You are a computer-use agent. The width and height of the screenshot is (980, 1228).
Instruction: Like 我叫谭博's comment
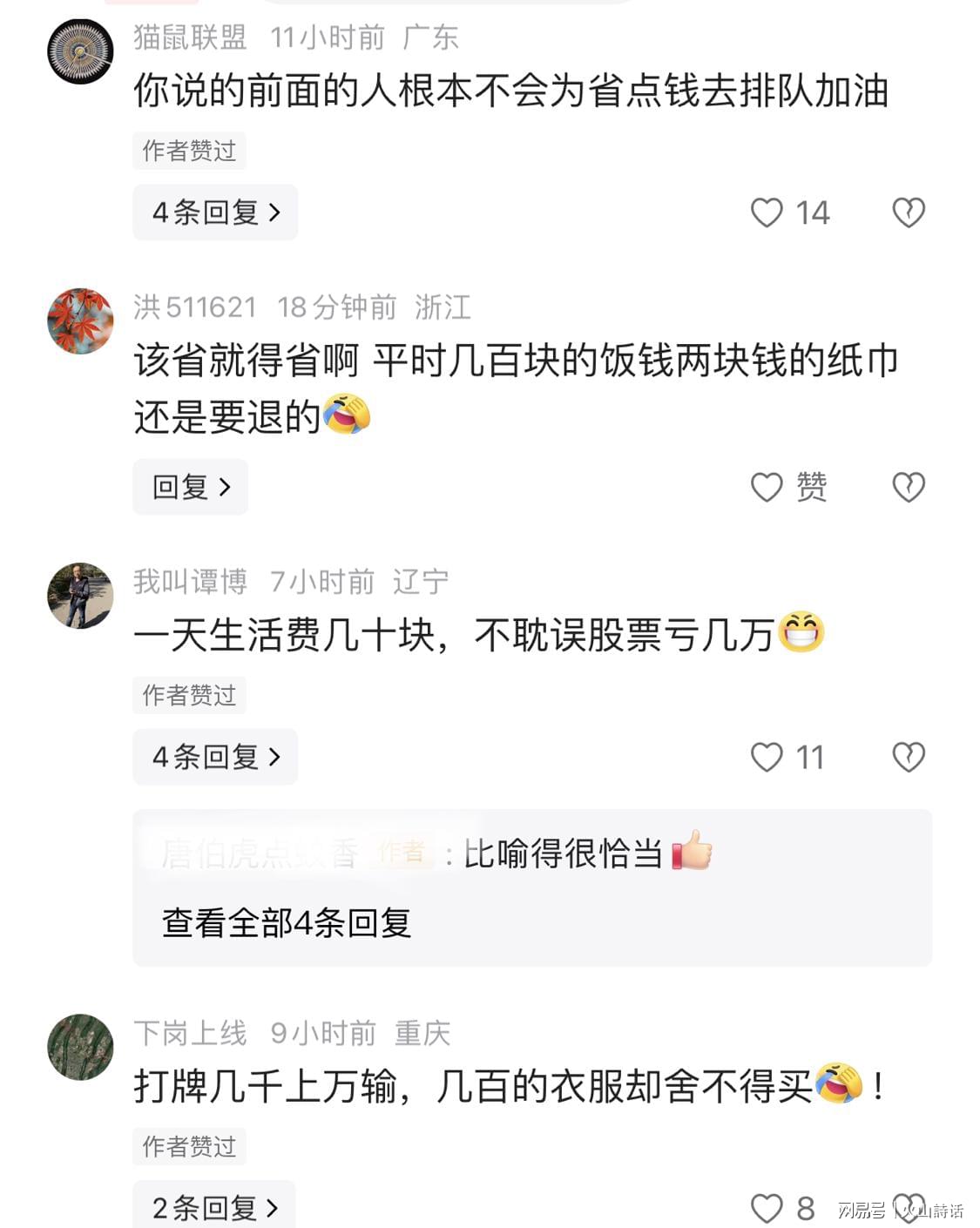[x=767, y=757]
